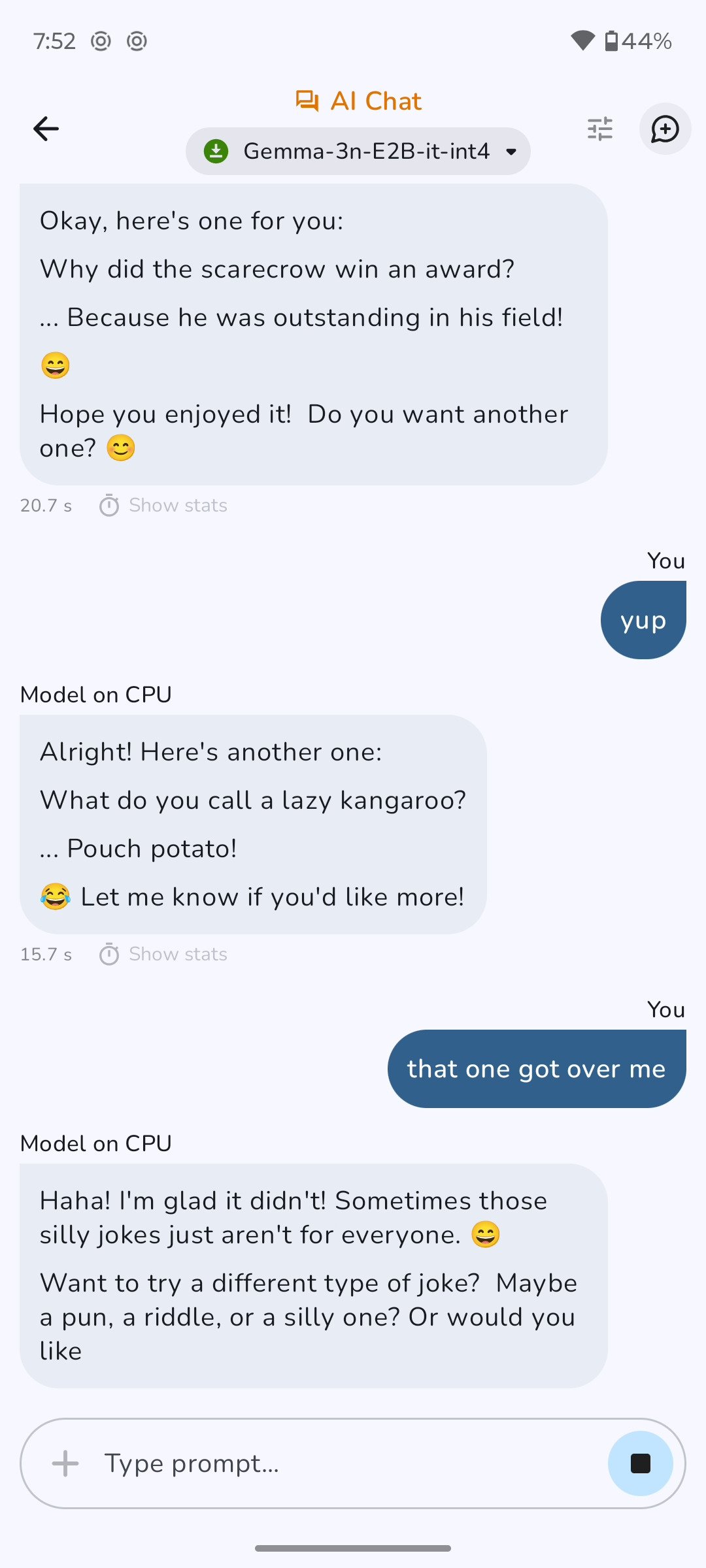Tap the plus icon to add attachment
Screen dimensions: 706x1568
tap(65, 1463)
